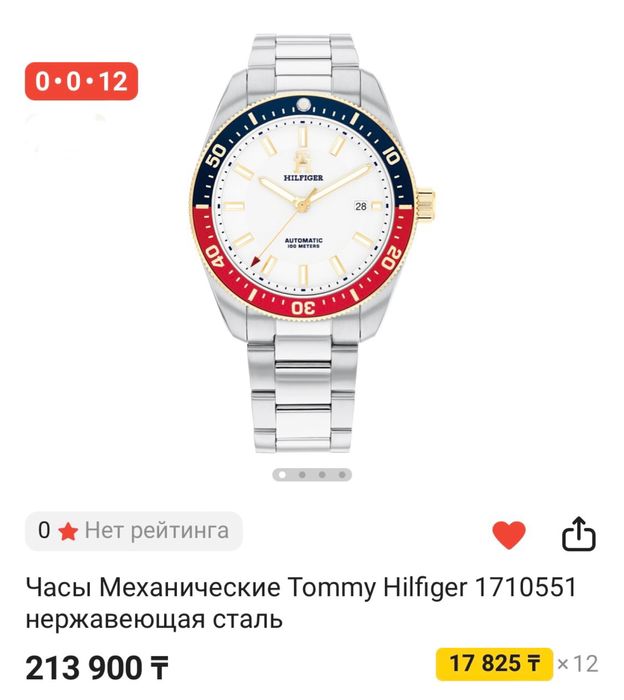
Task: Remove the watch from favorites via the heart icon
Action: (x=509, y=535)
